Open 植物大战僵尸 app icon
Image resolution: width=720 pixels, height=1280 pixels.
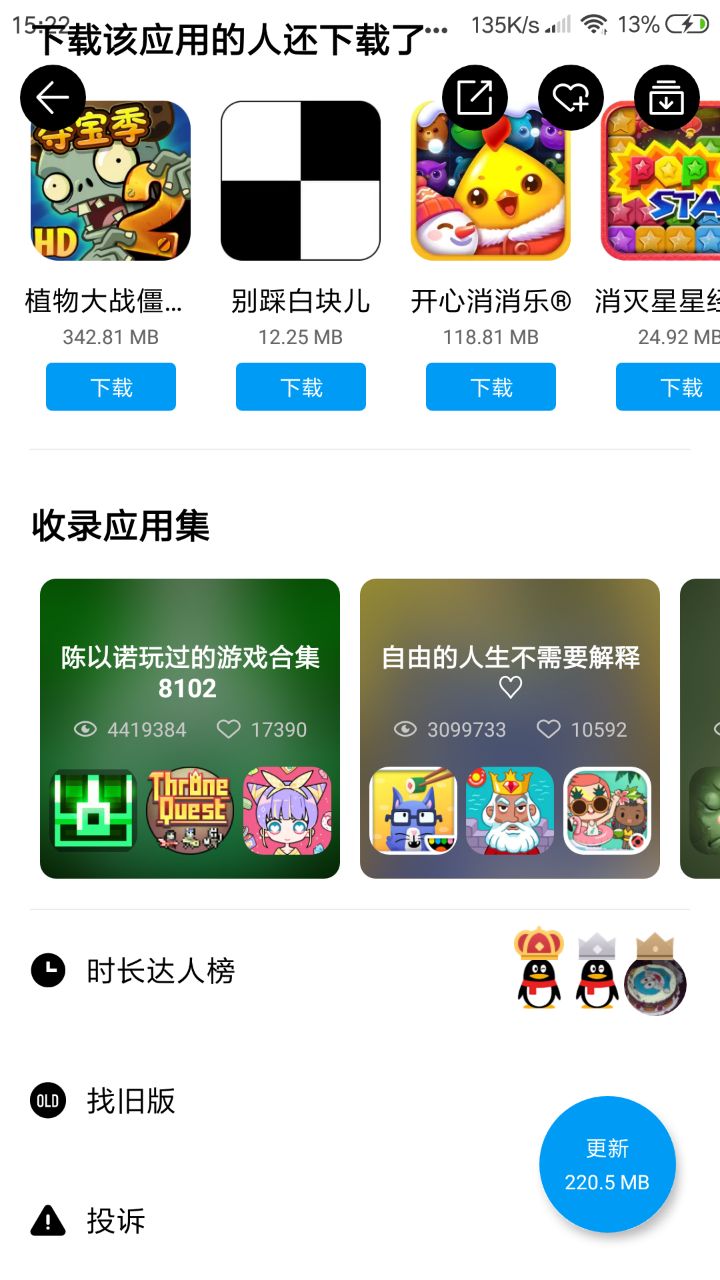coord(111,181)
